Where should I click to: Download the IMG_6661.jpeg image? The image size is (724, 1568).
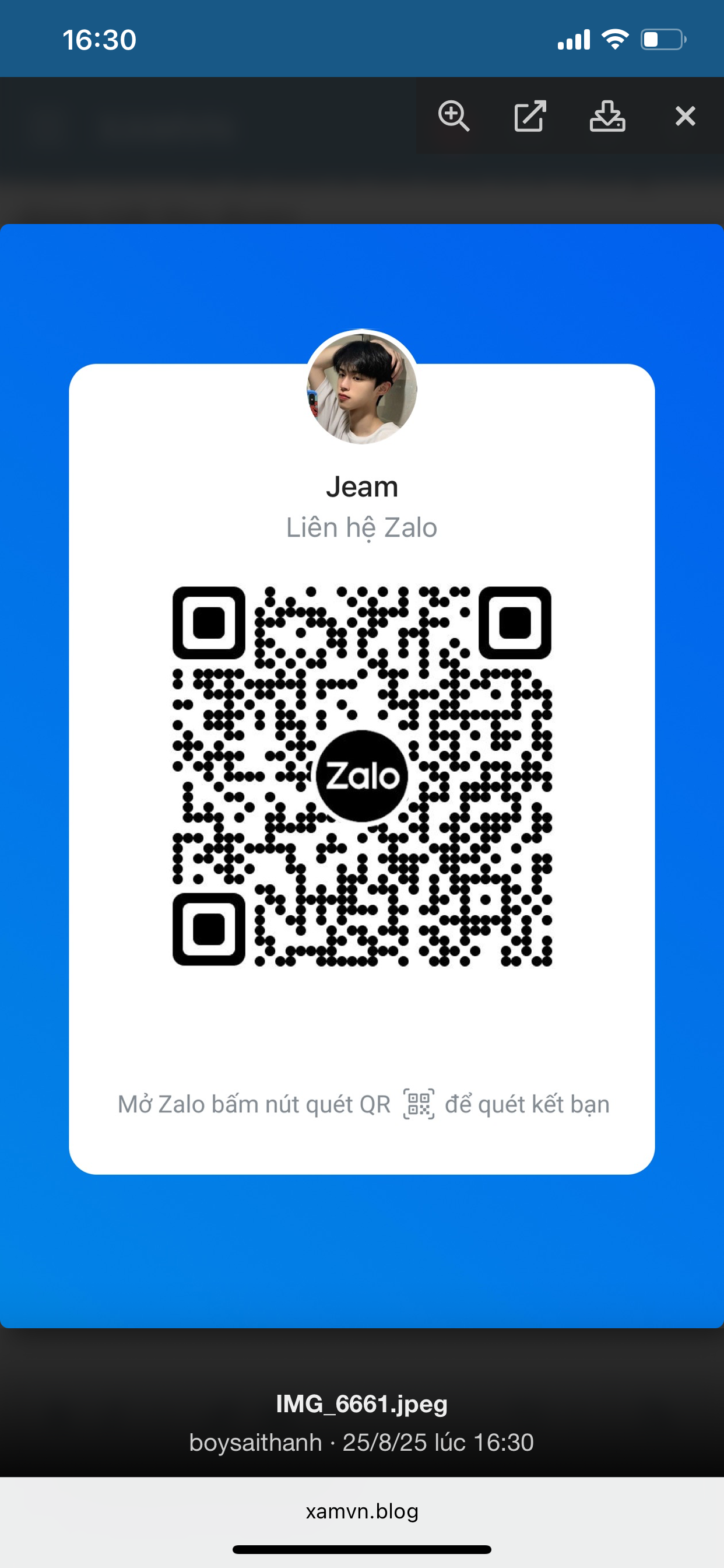(x=607, y=116)
